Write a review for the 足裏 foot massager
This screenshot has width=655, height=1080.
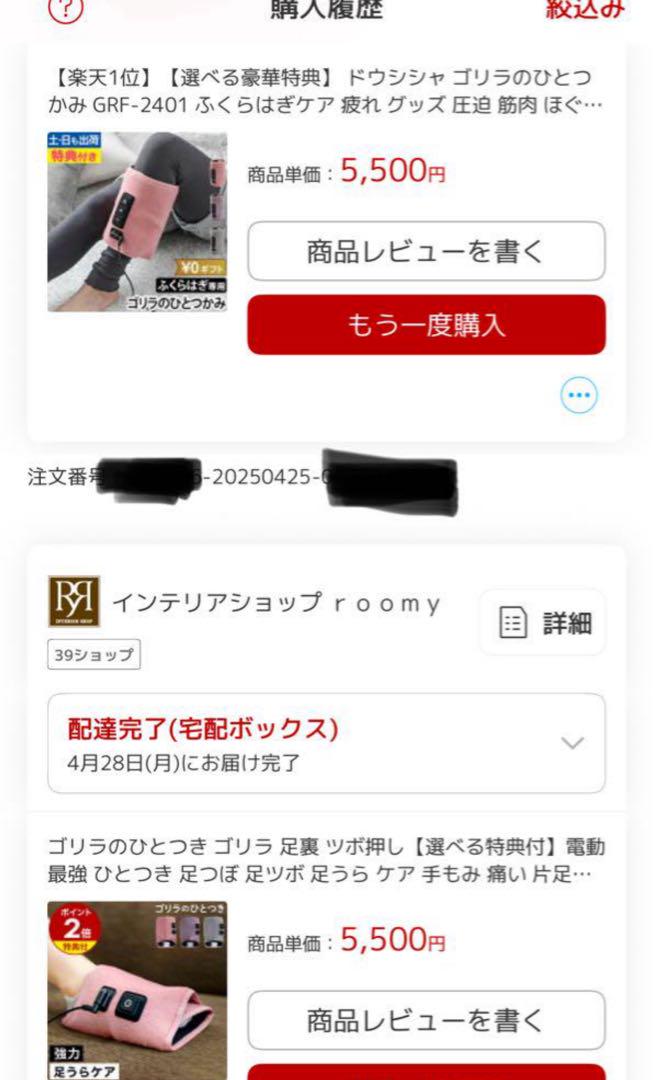pyautogui.click(x=426, y=1020)
